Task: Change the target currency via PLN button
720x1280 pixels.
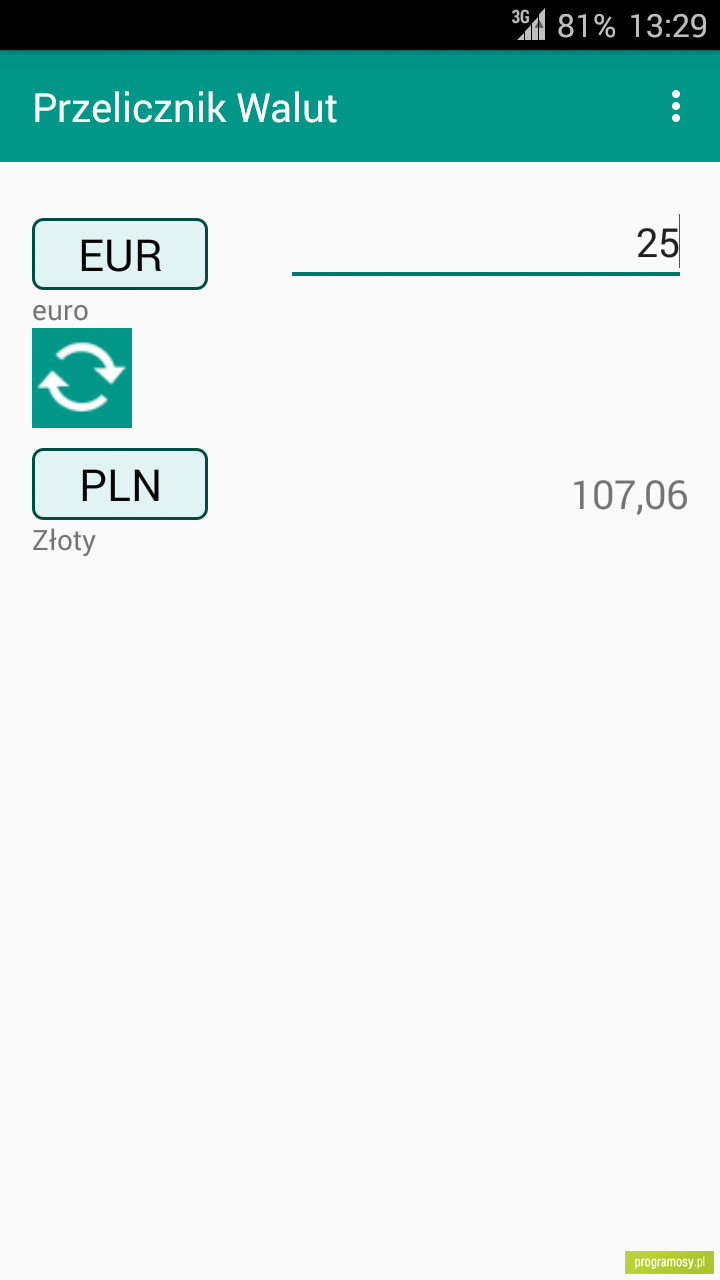Action: coord(120,484)
